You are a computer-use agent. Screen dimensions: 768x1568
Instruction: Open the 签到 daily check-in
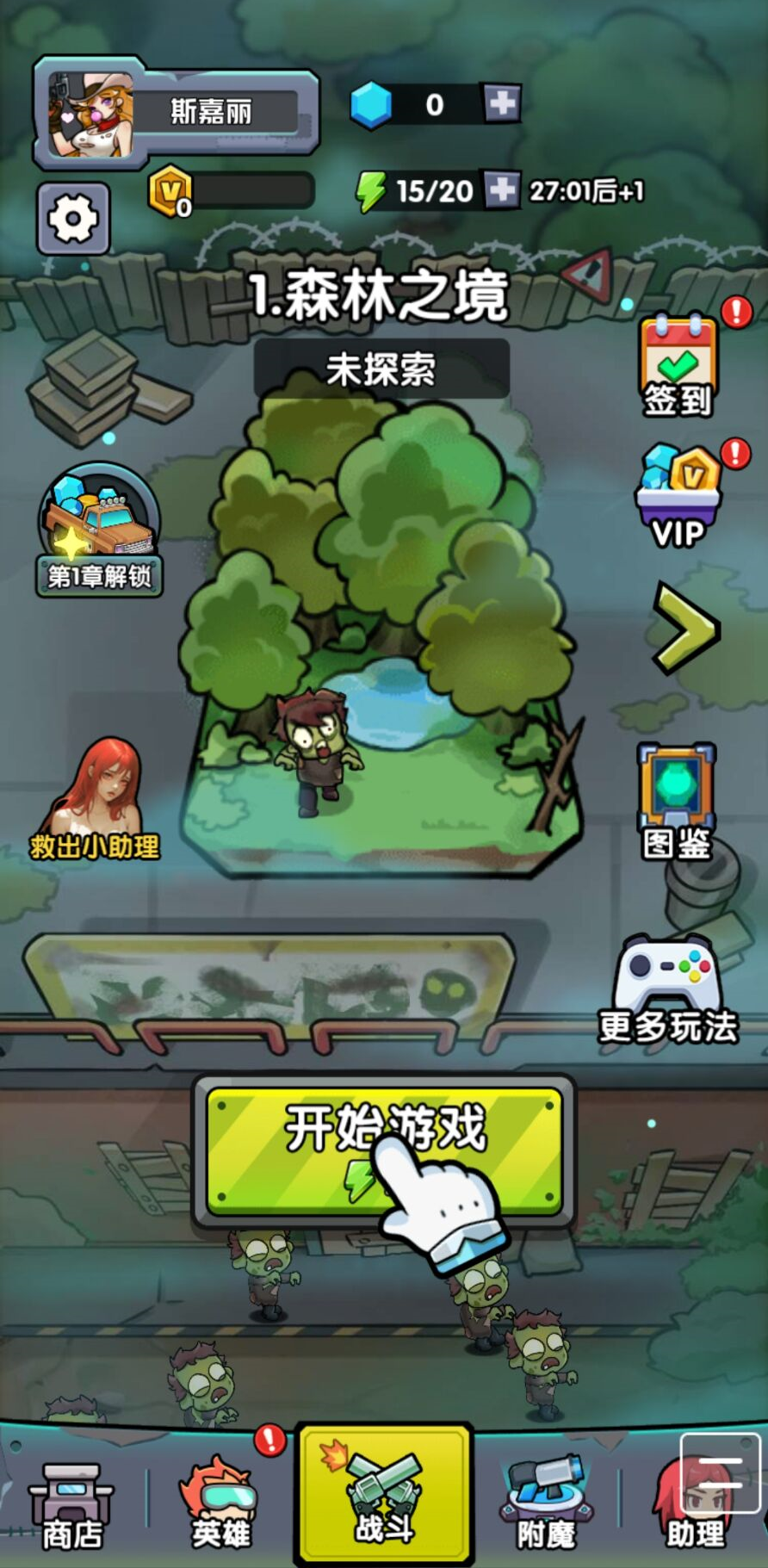679,366
